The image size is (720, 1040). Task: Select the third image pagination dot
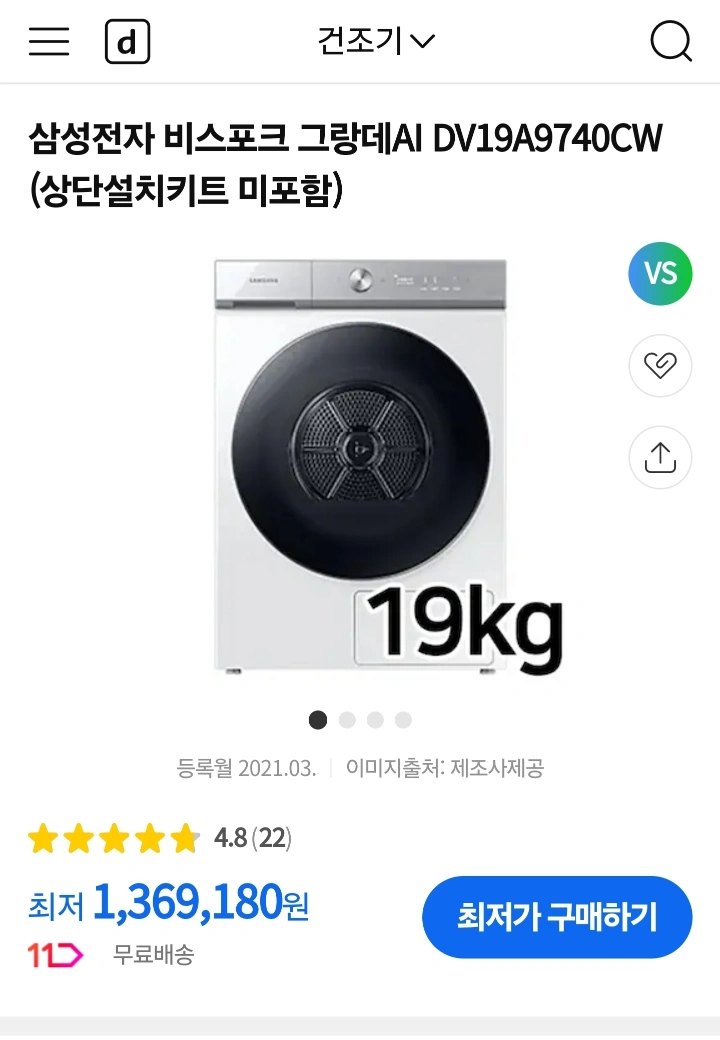(374, 719)
